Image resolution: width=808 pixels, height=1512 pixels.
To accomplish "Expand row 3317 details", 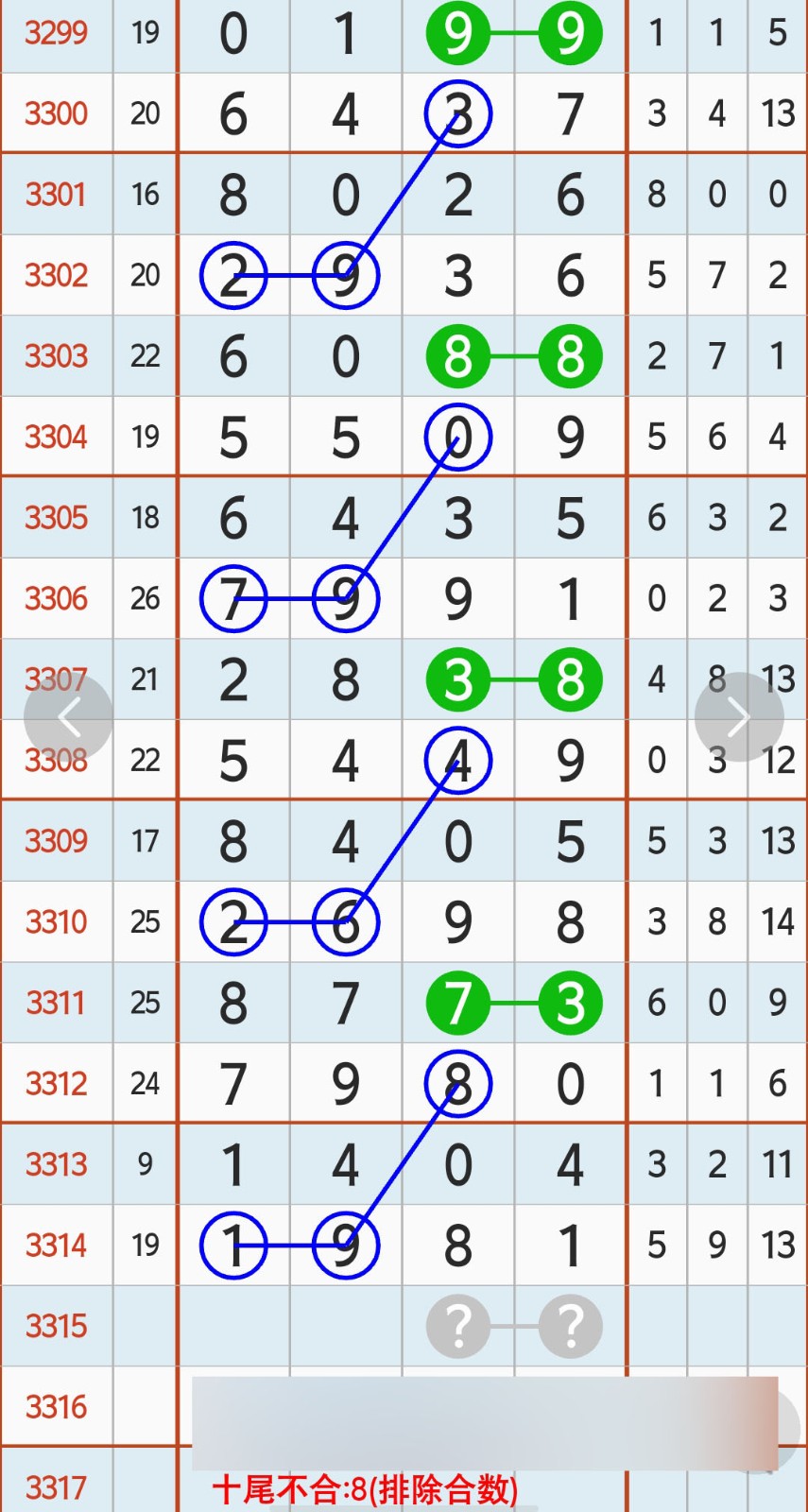I will (x=56, y=1488).
